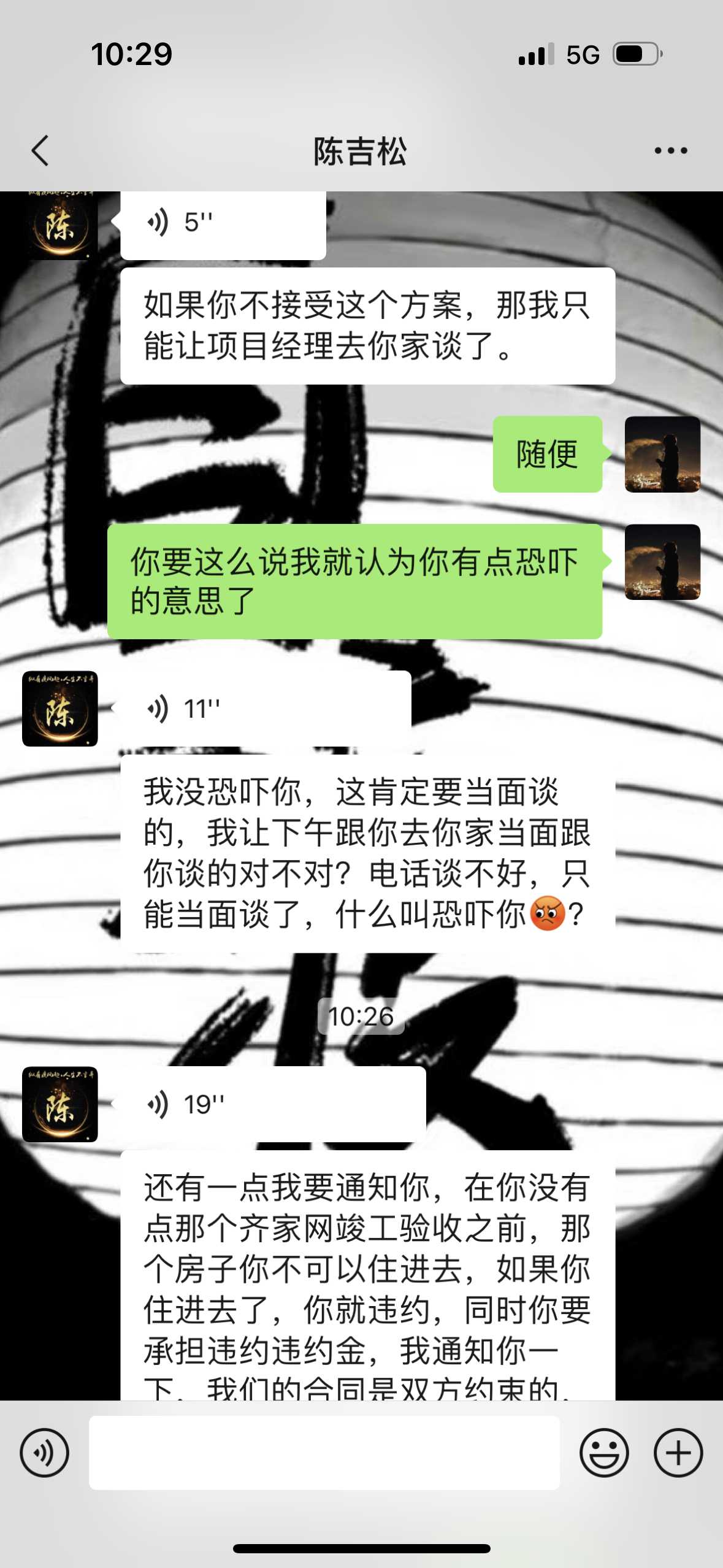Open the emoji sticker panel
Viewport: 723px width, 1568px height.
coord(604,1453)
